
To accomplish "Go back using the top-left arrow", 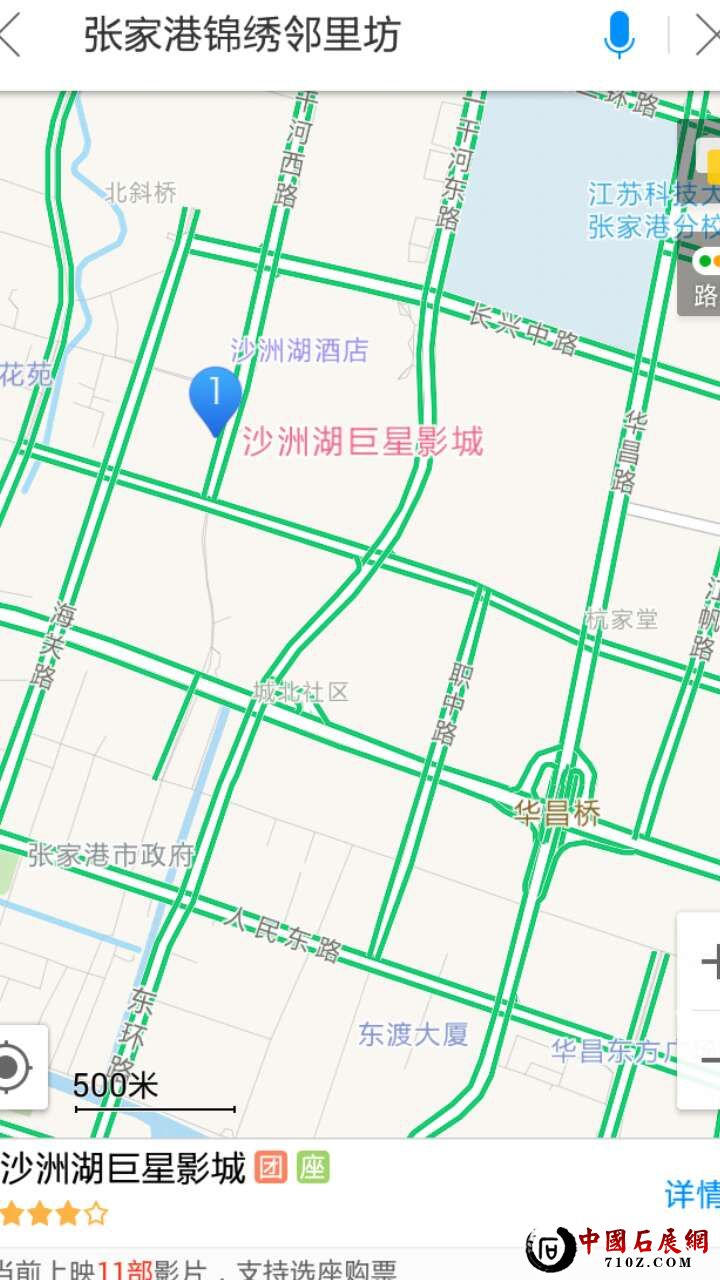I will [10, 36].
